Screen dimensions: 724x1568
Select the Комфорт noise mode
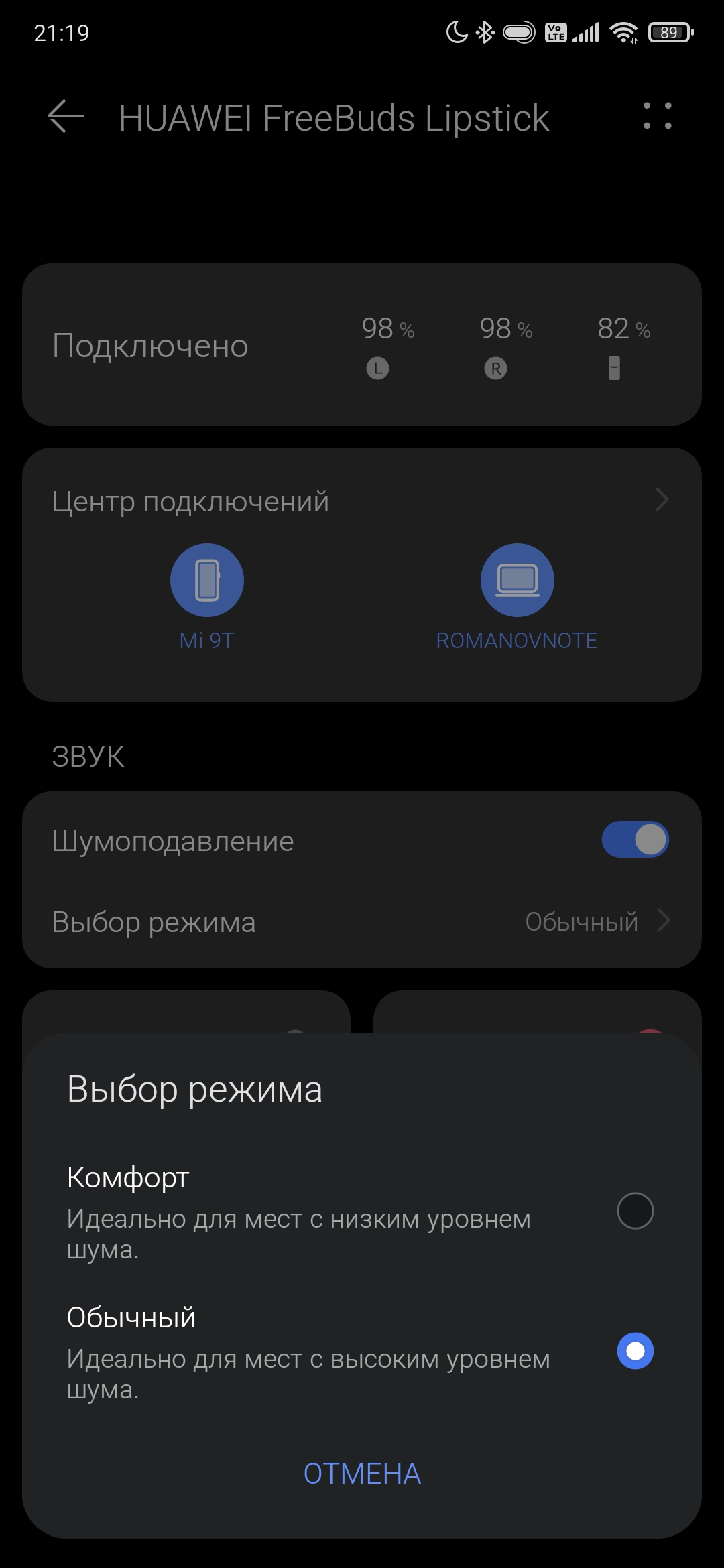click(634, 1211)
